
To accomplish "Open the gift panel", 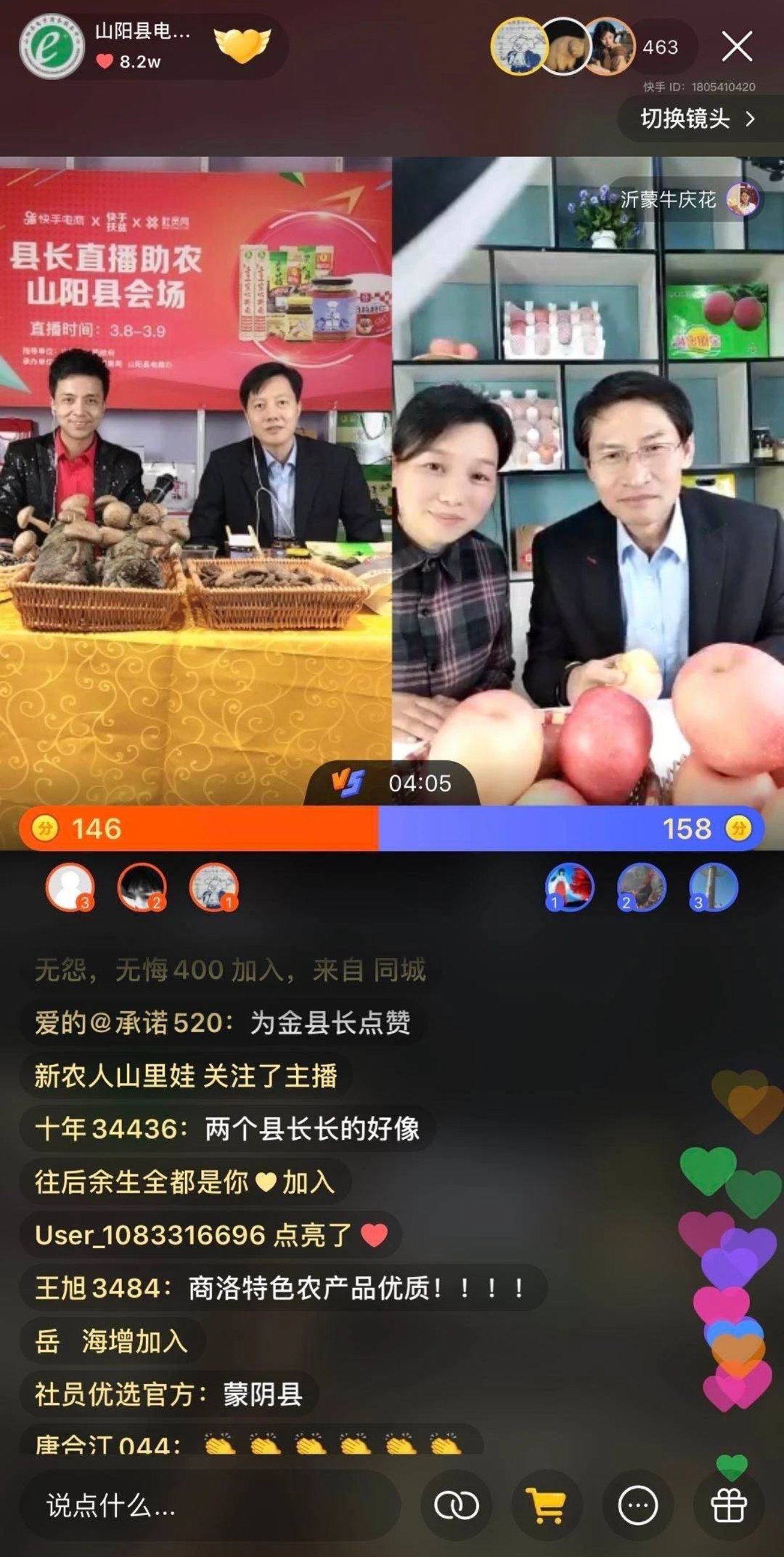I will [729, 1505].
